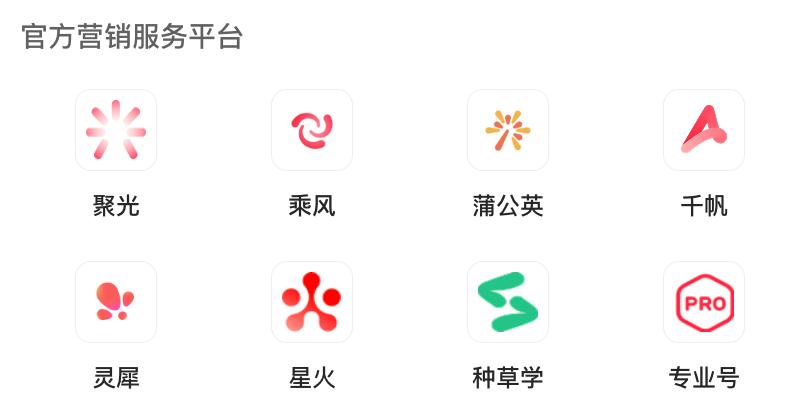The image size is (808, 412).
Task: Visit 种草学 learning platform
Action: [508, 302]
